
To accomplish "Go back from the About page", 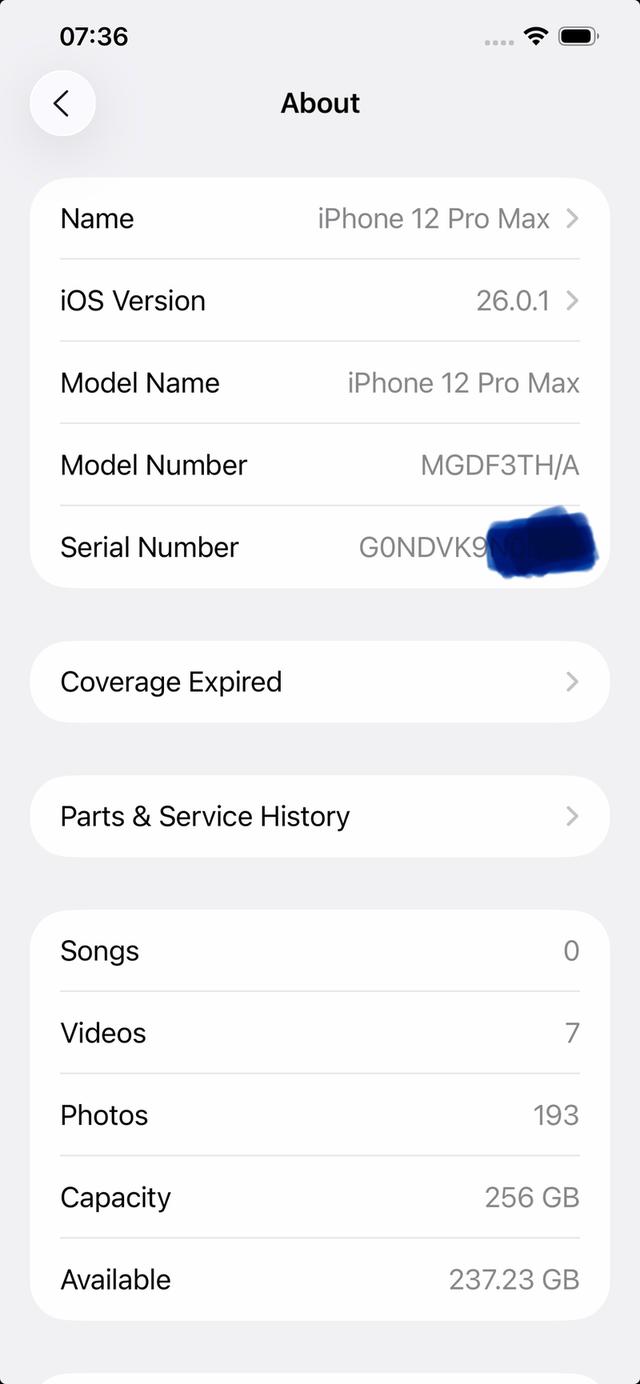I will 62,103.
